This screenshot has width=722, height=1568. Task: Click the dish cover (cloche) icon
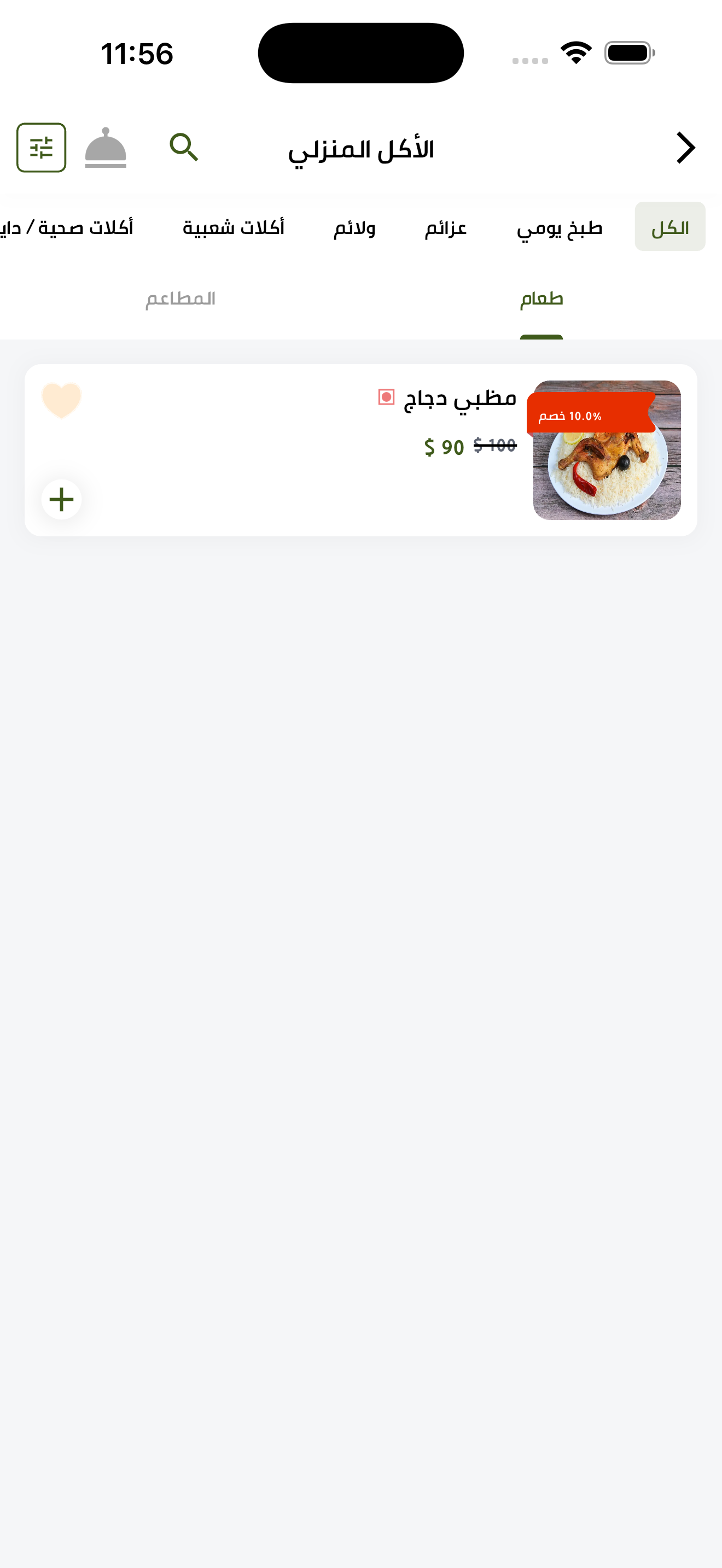tap(107, 147)
